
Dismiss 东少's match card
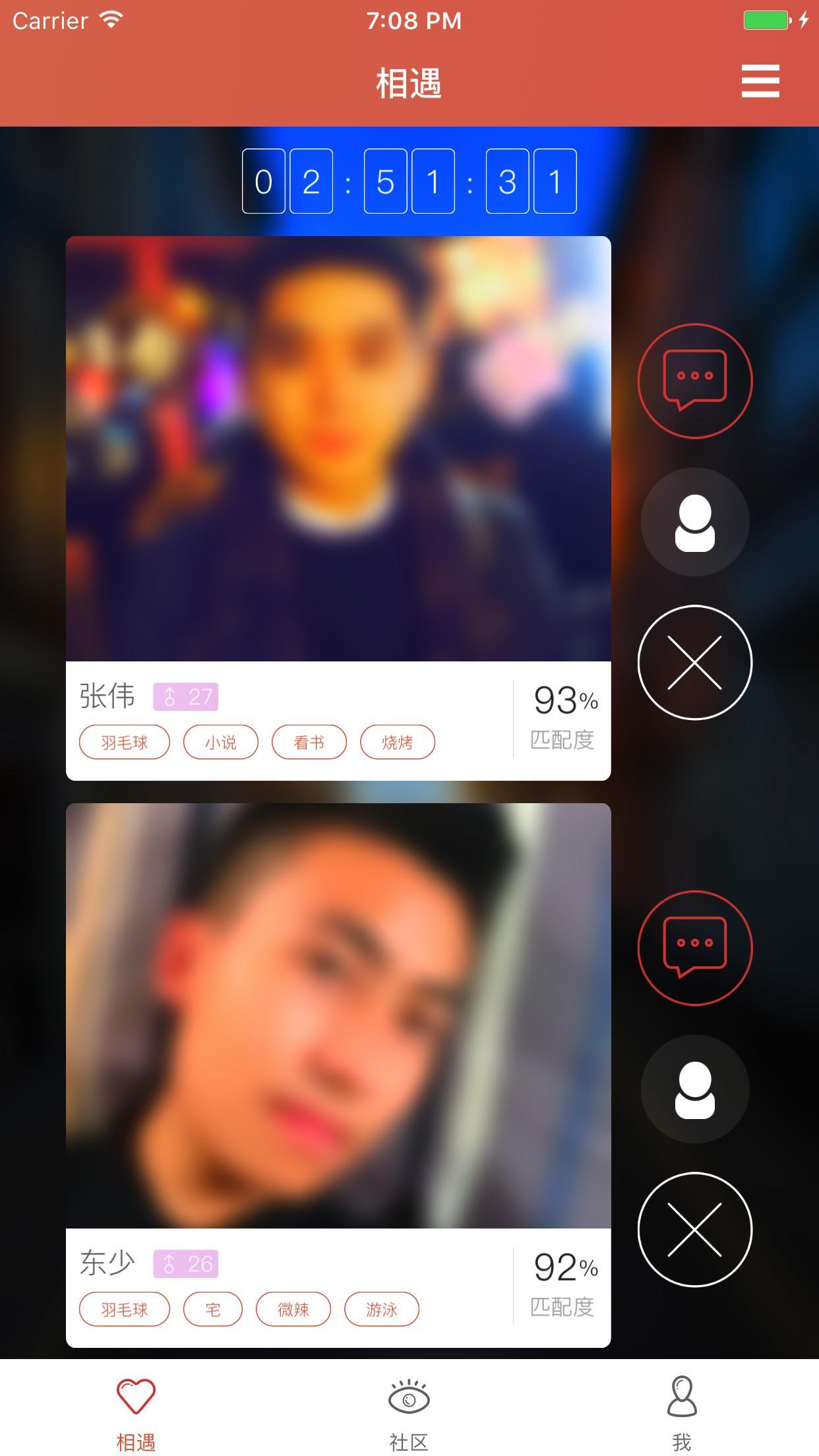point(695,1230)
